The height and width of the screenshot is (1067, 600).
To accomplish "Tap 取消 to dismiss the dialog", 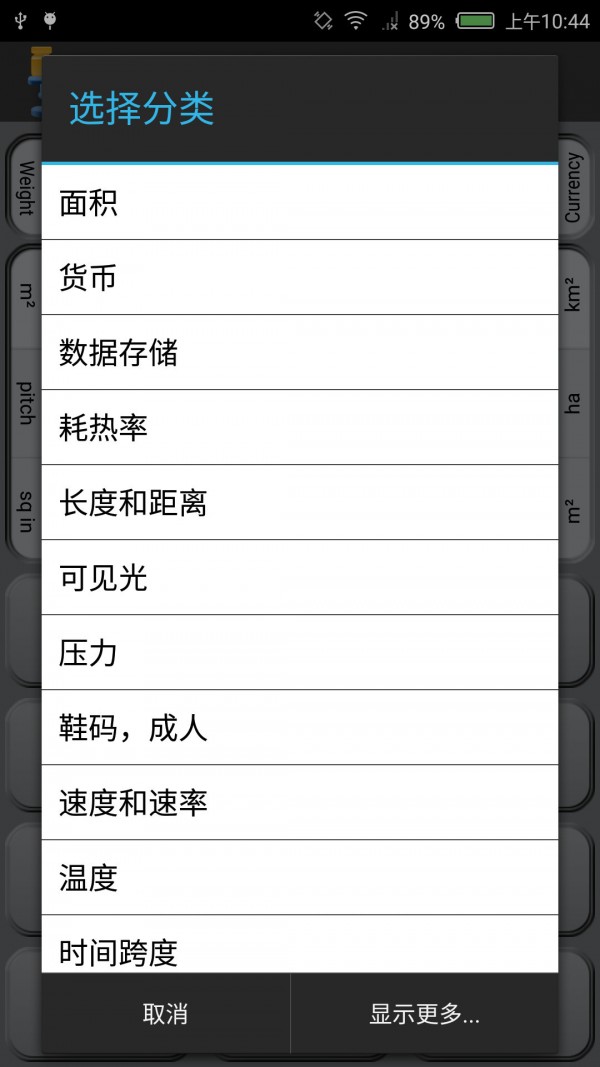I will (x=166, y=1014).
